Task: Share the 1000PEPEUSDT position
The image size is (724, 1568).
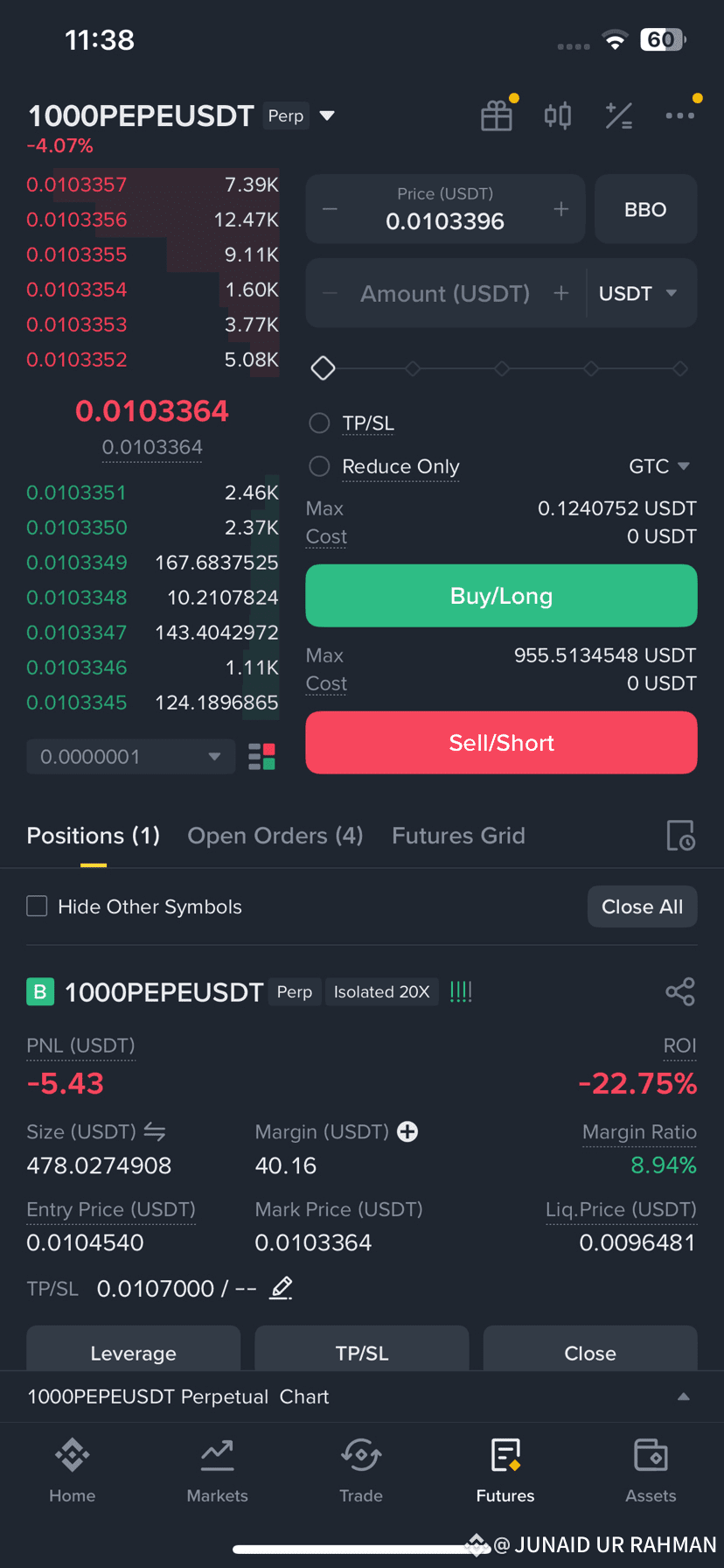Action: click(679, 991)
